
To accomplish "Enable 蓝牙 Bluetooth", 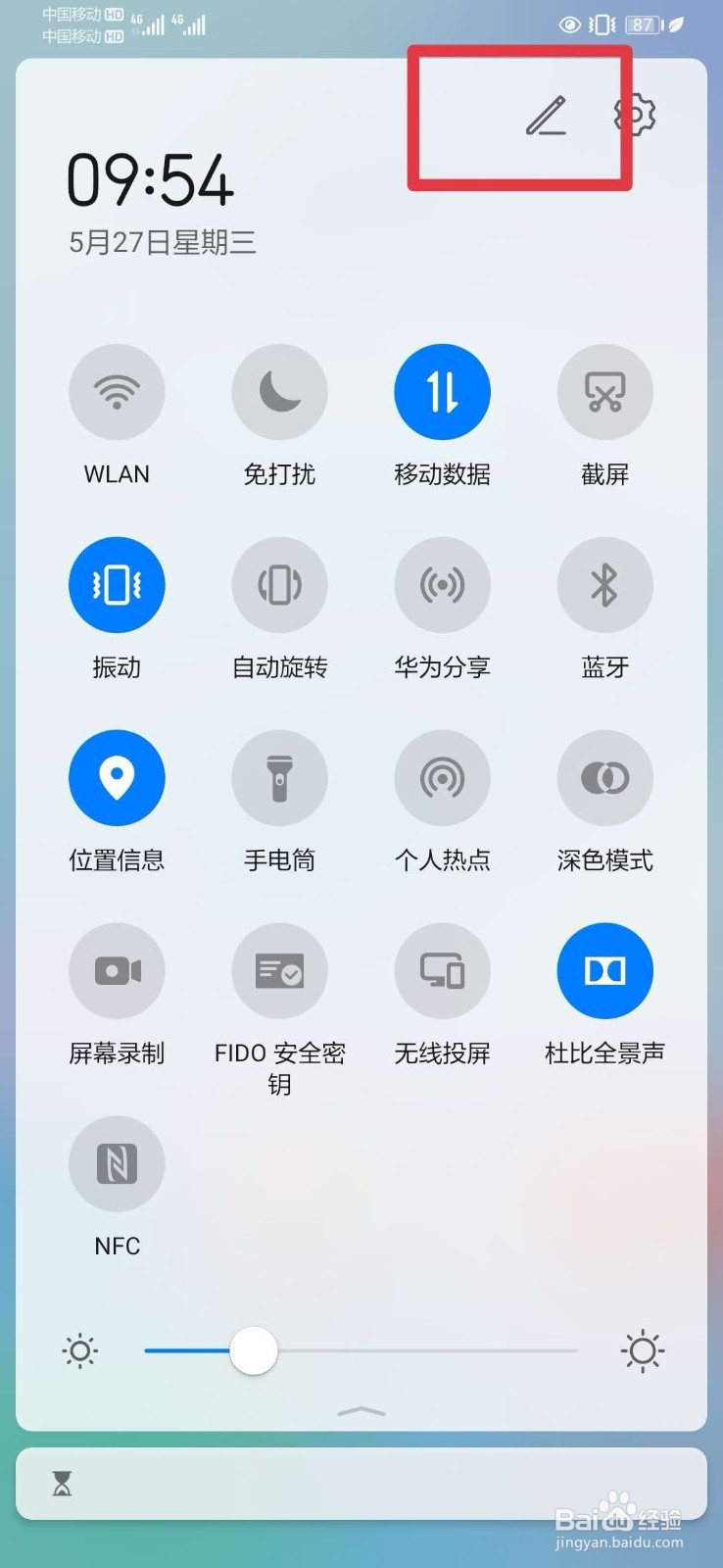I will [x=604, y=585].
